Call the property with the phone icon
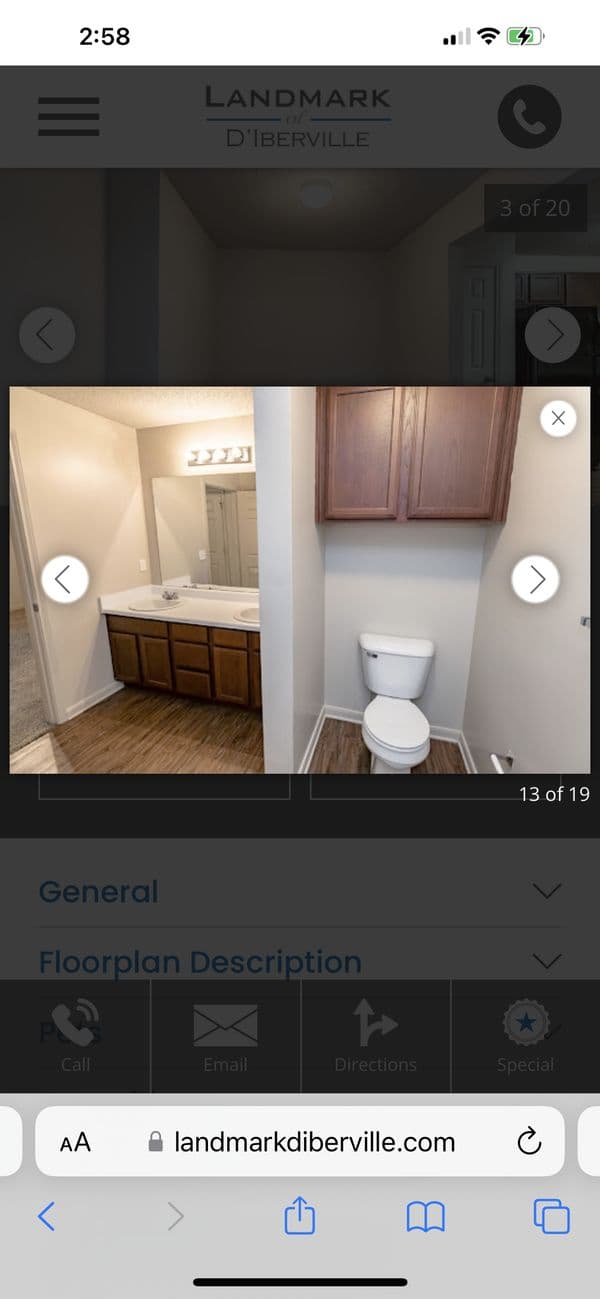This screenshot has width=600, height=1299. pos(529,117)
